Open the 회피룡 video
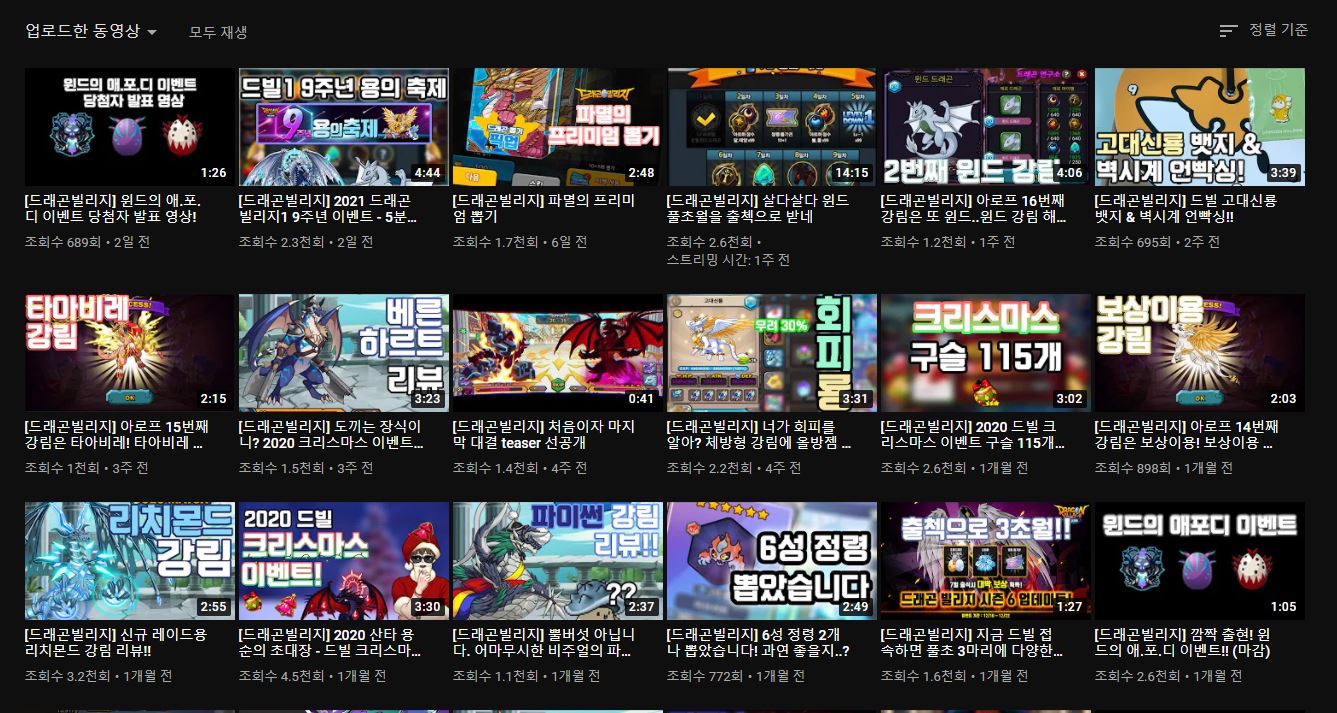The image size is (1337, 713). pos(771,353)
